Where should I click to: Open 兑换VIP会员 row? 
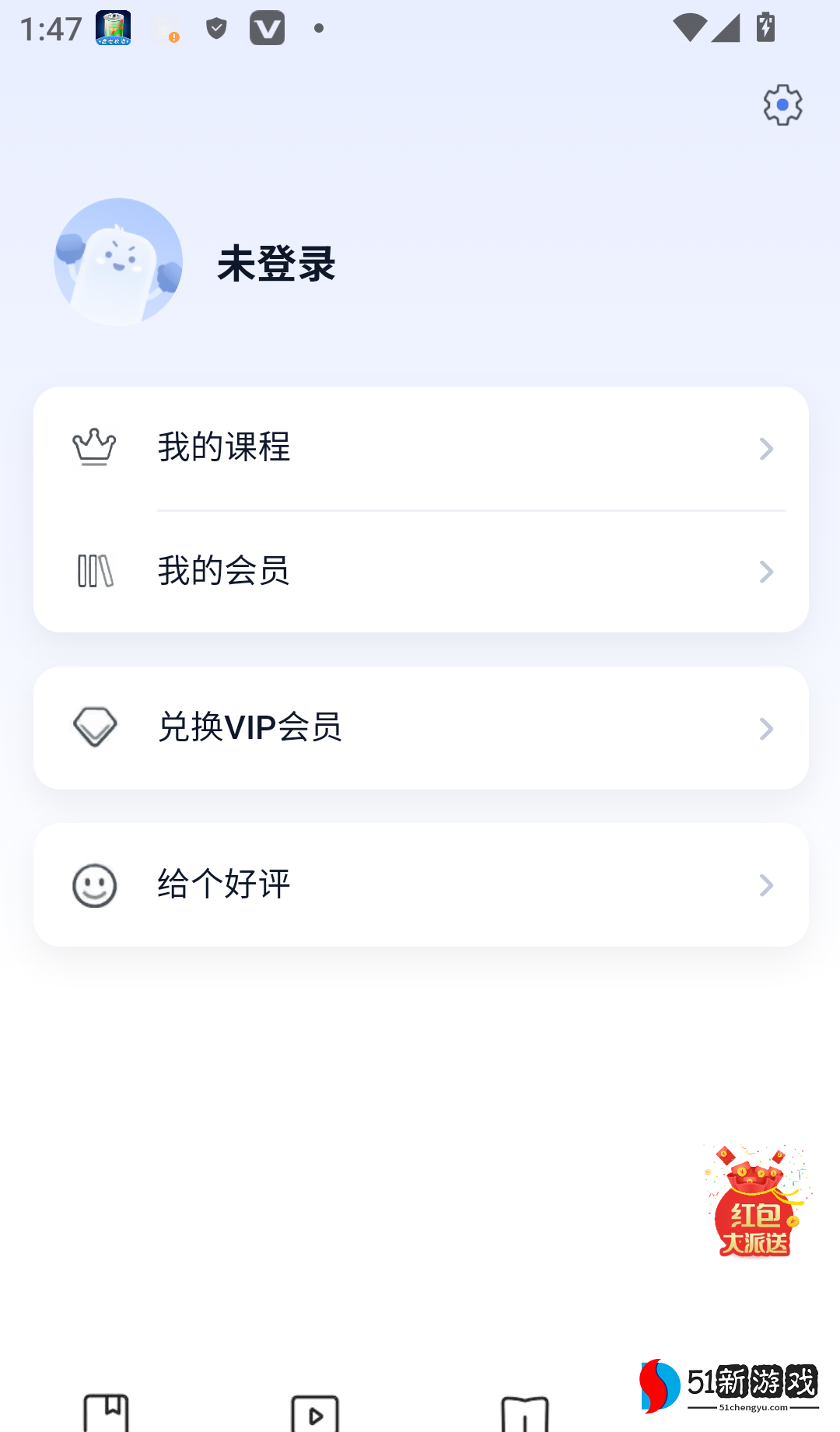421,728
